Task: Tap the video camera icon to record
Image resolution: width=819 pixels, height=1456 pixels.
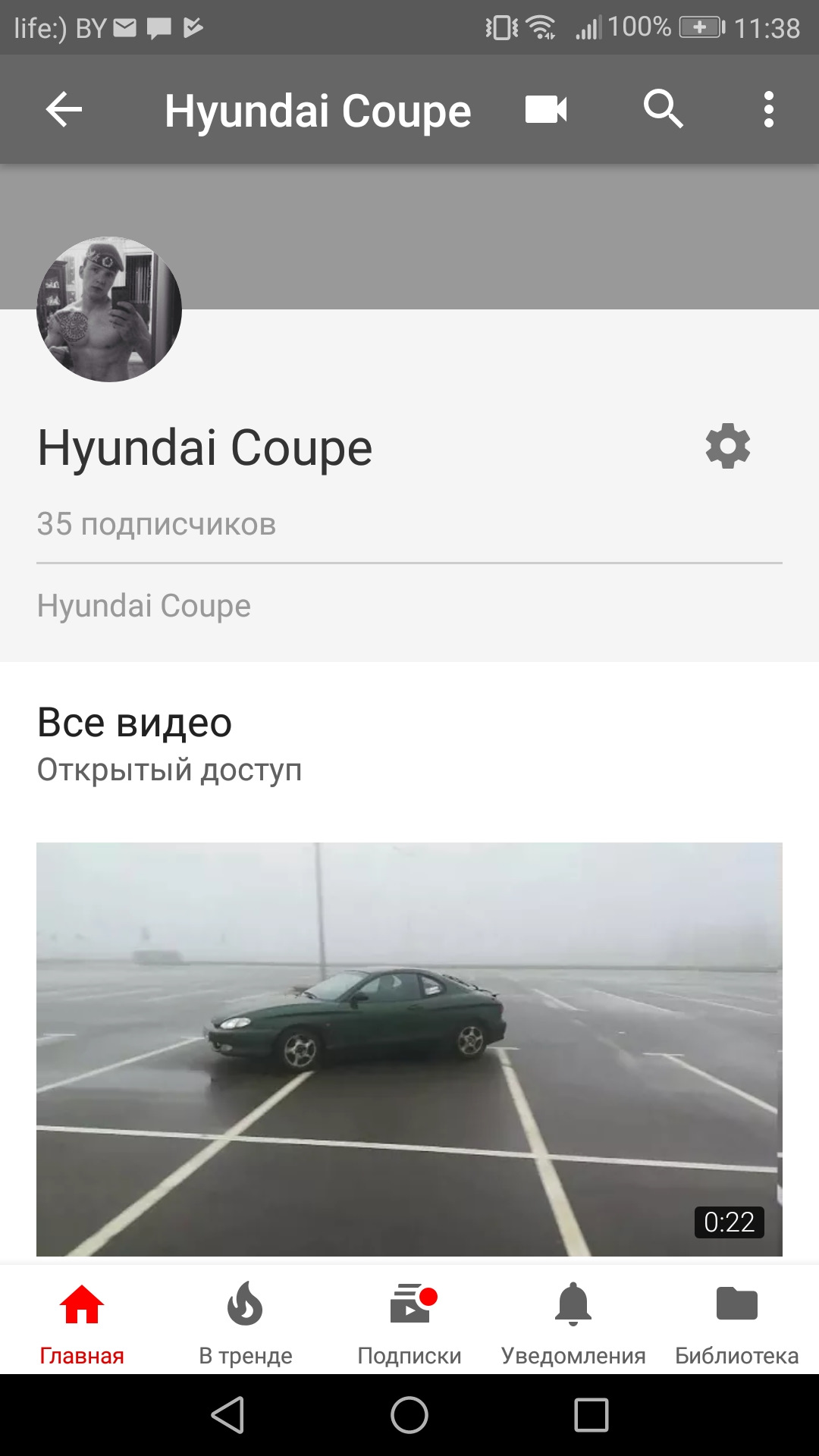Action: [546, 110]
